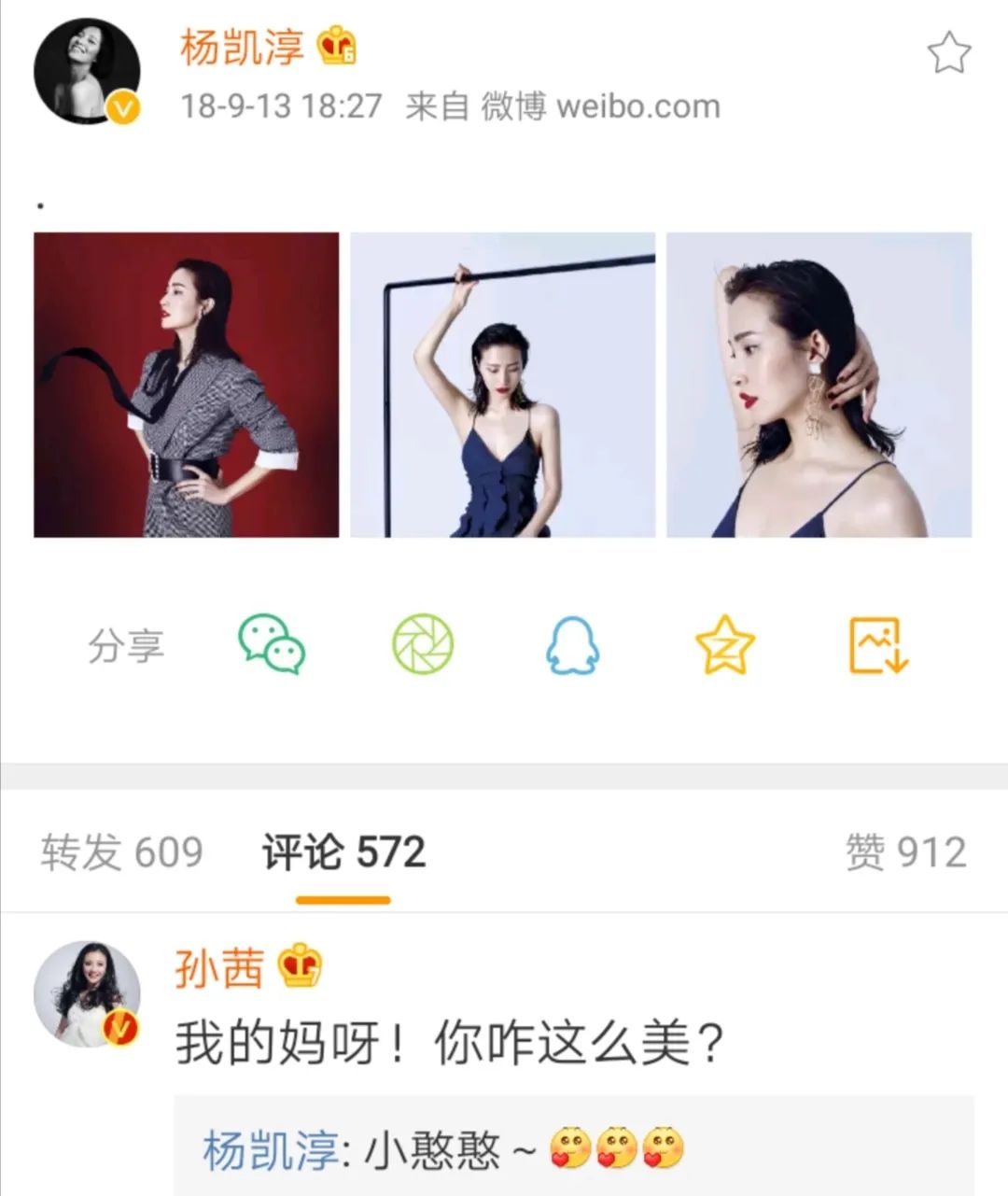This screenshot has height=1196, width=1008.
Task: Switch to the 转发 609 tab
Action: [121, 851]
